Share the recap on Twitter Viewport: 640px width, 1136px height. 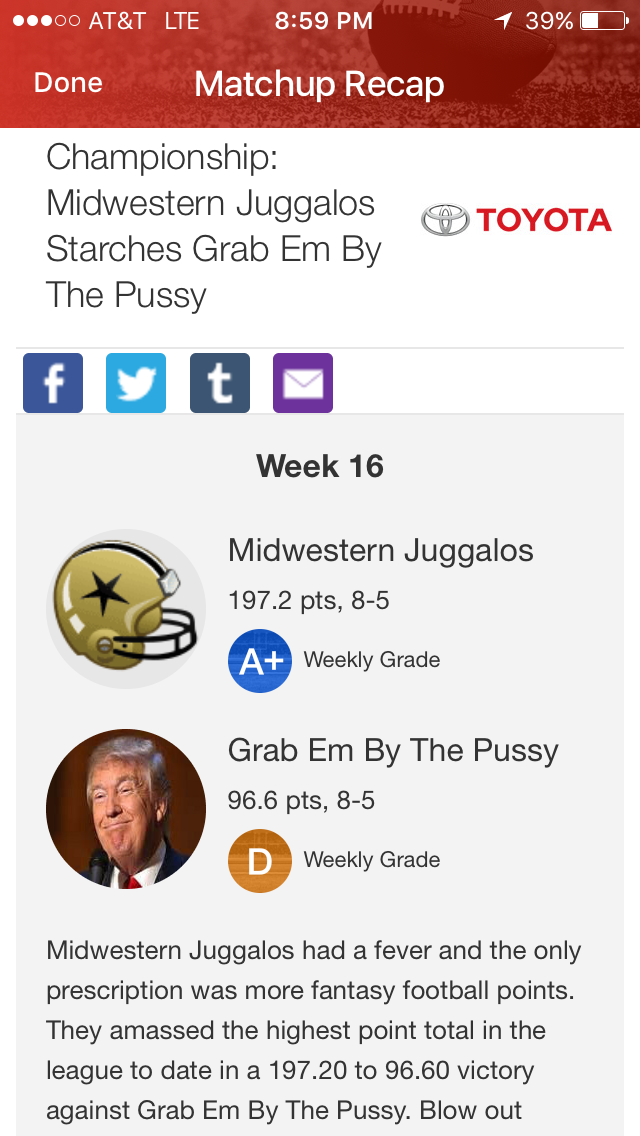(x=136, y=383)
